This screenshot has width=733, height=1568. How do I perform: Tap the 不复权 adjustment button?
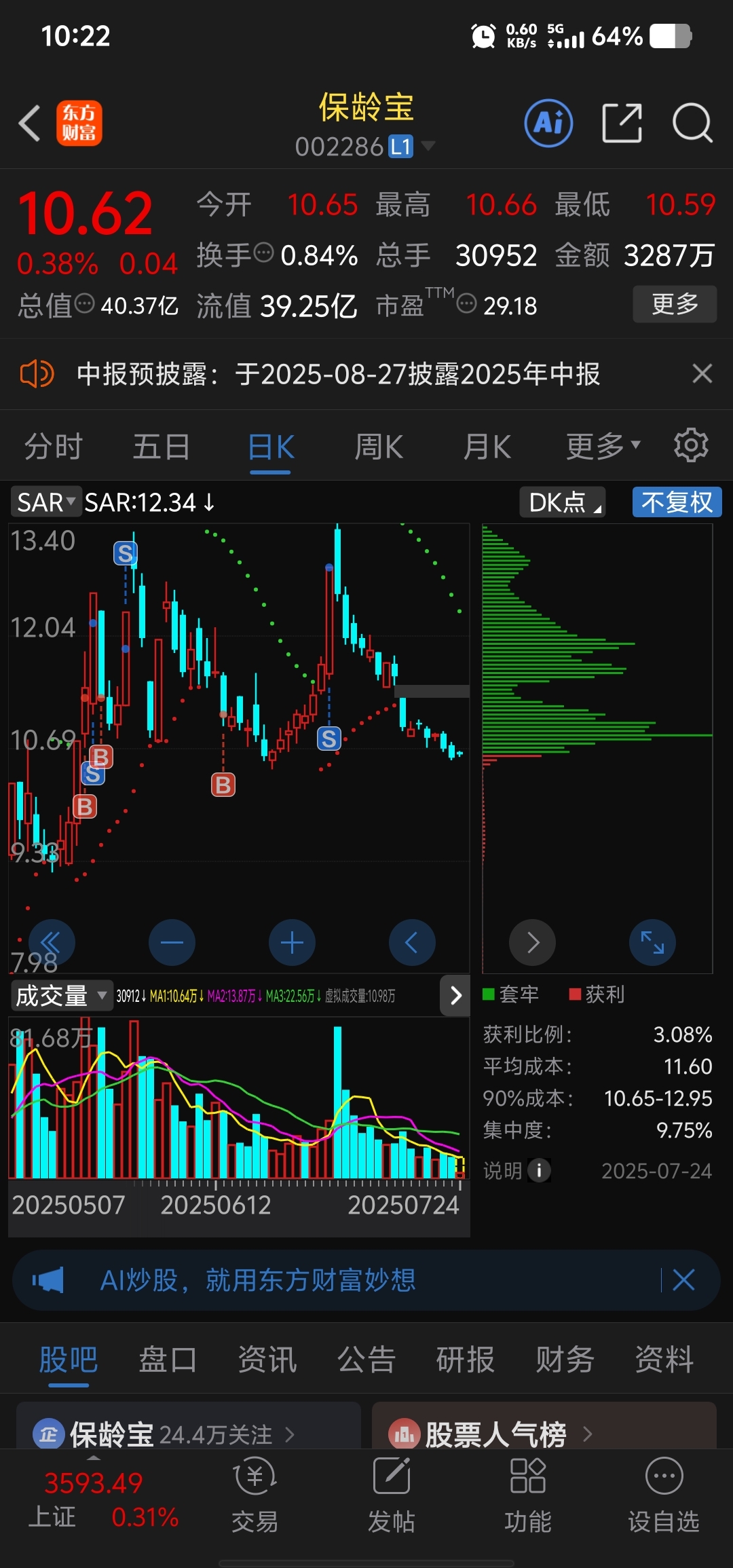click(677, 502)
